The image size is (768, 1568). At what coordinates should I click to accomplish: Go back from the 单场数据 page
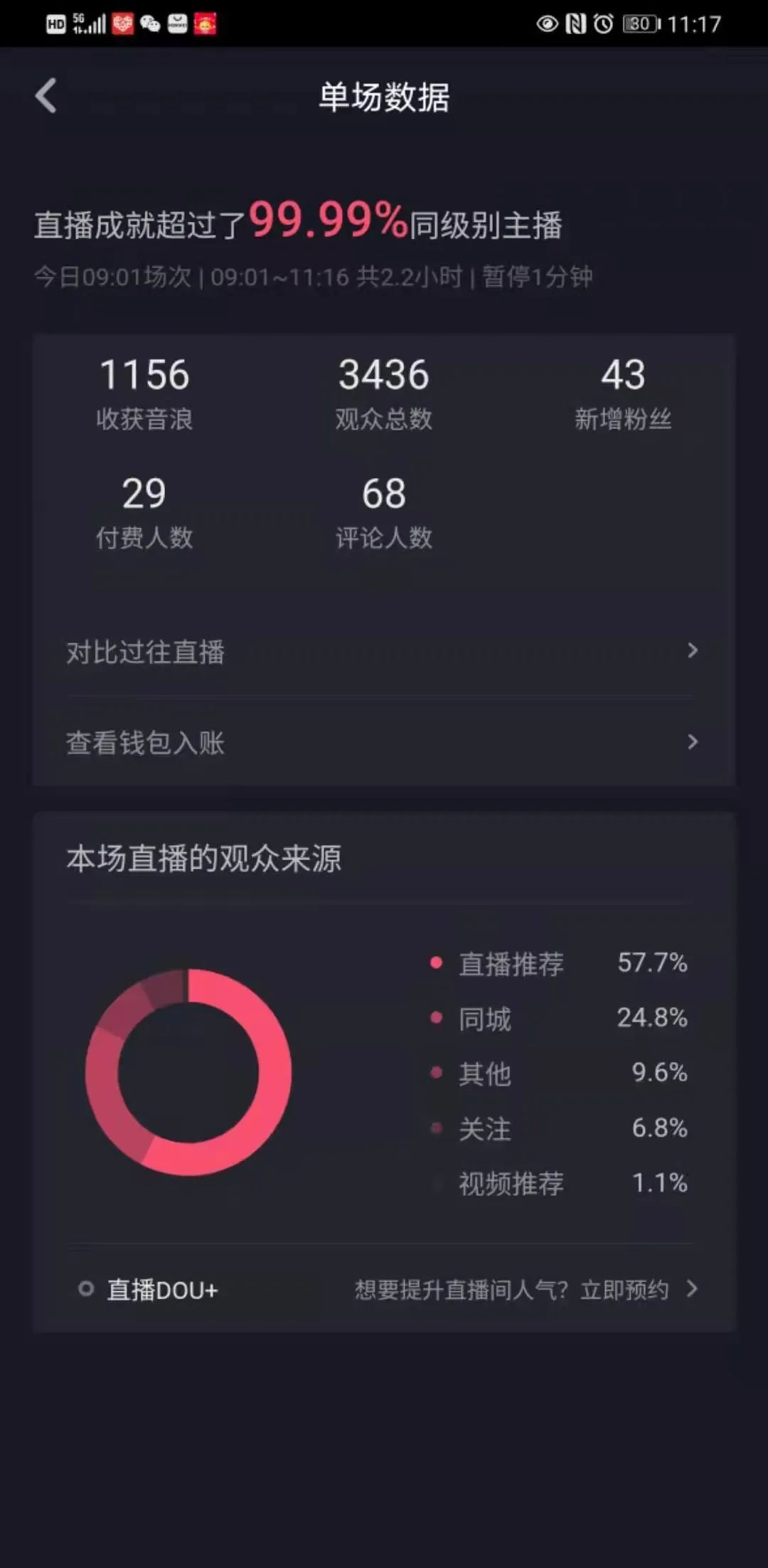pos(46,96)
